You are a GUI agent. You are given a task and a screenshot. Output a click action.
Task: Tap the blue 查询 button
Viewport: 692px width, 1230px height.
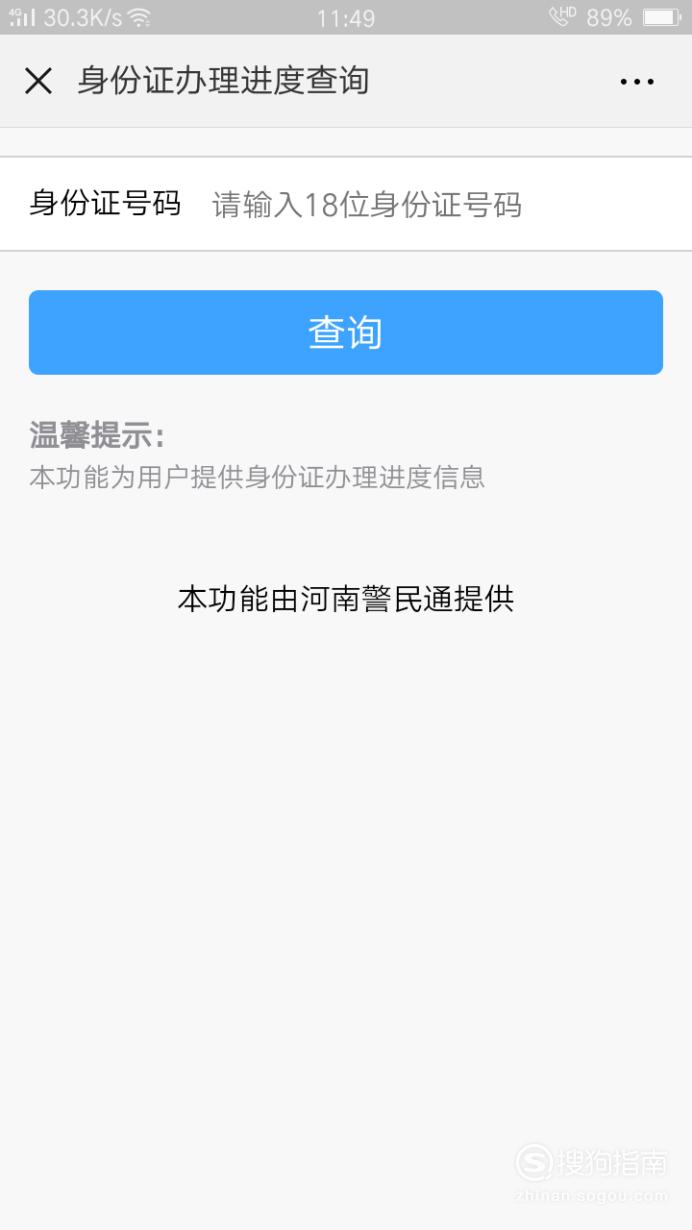346,333
